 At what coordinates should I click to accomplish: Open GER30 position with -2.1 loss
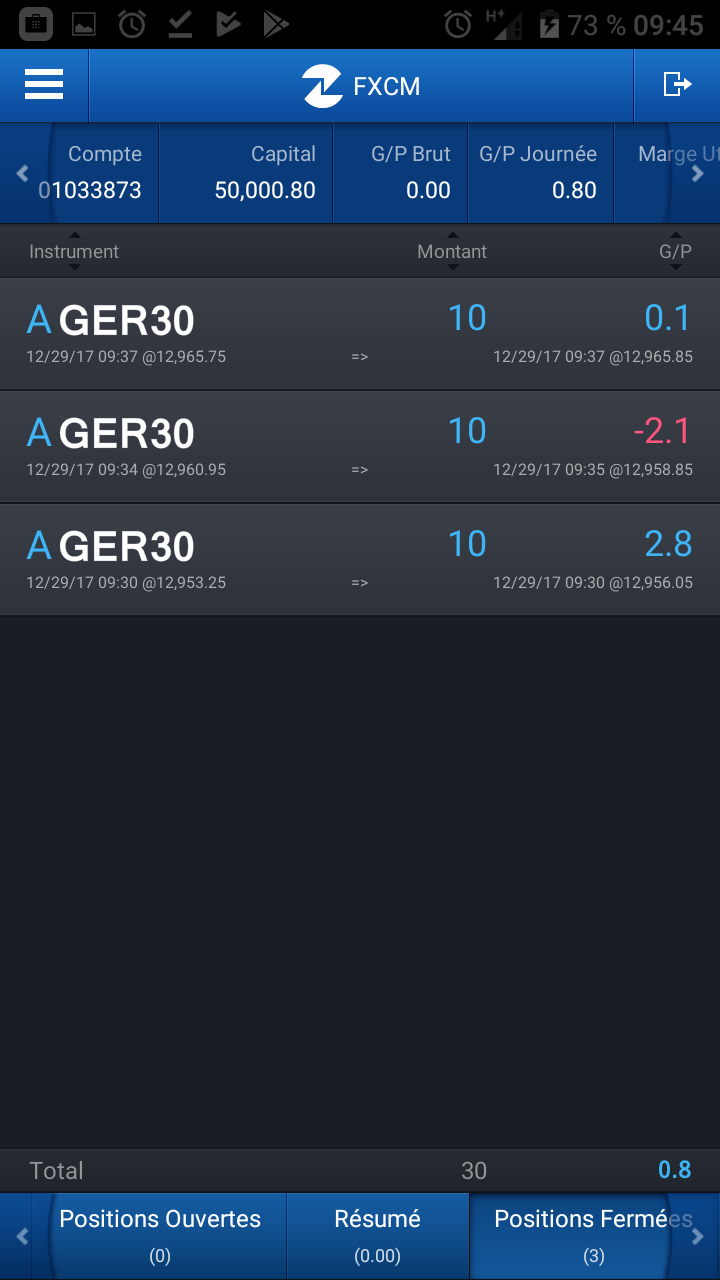360,446
